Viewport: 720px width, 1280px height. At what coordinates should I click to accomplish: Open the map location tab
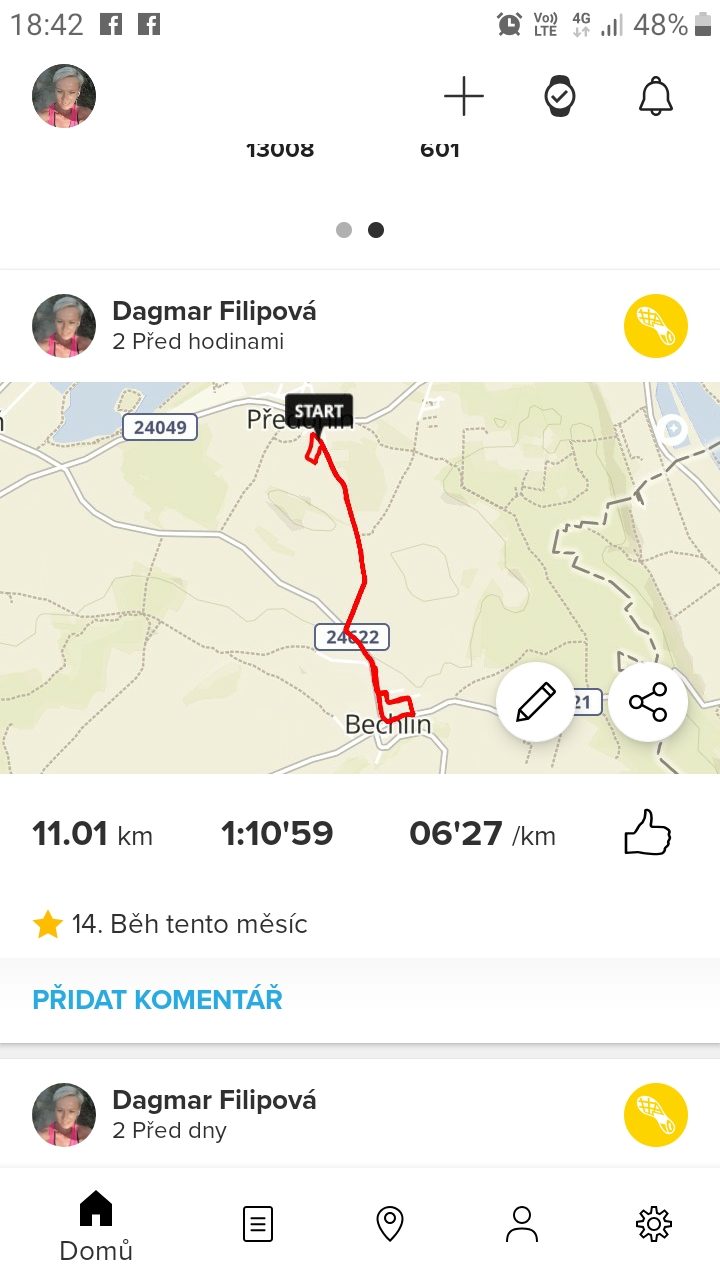pos(389,1224)
